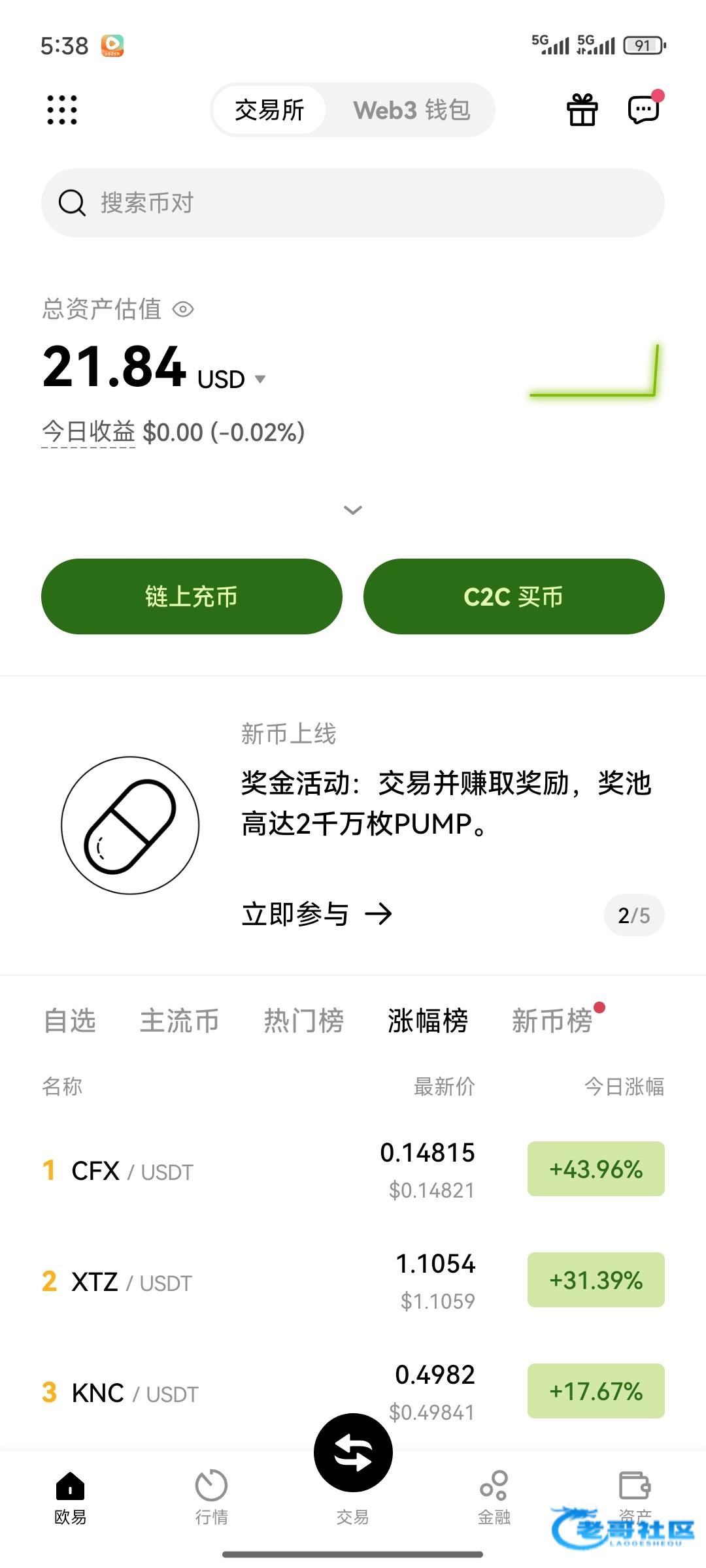The width and height of the screenshot is (706, 1568).
Task: Switch to the 自选 list tab
Action: pyautogui.click(x=70, y=1021)
